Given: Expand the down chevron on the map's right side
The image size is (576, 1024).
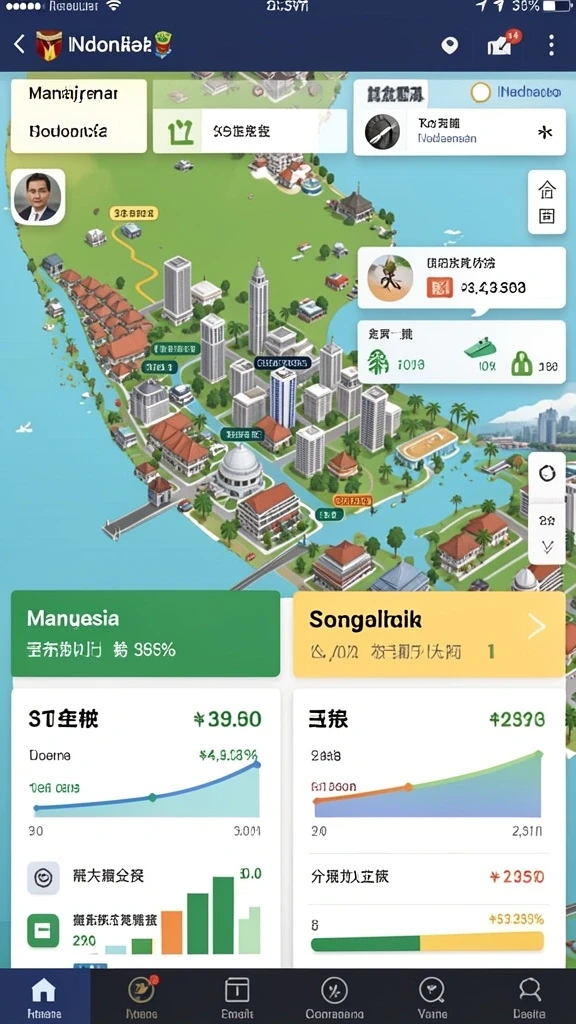Looking at the screenshot, I should point(547,547).
